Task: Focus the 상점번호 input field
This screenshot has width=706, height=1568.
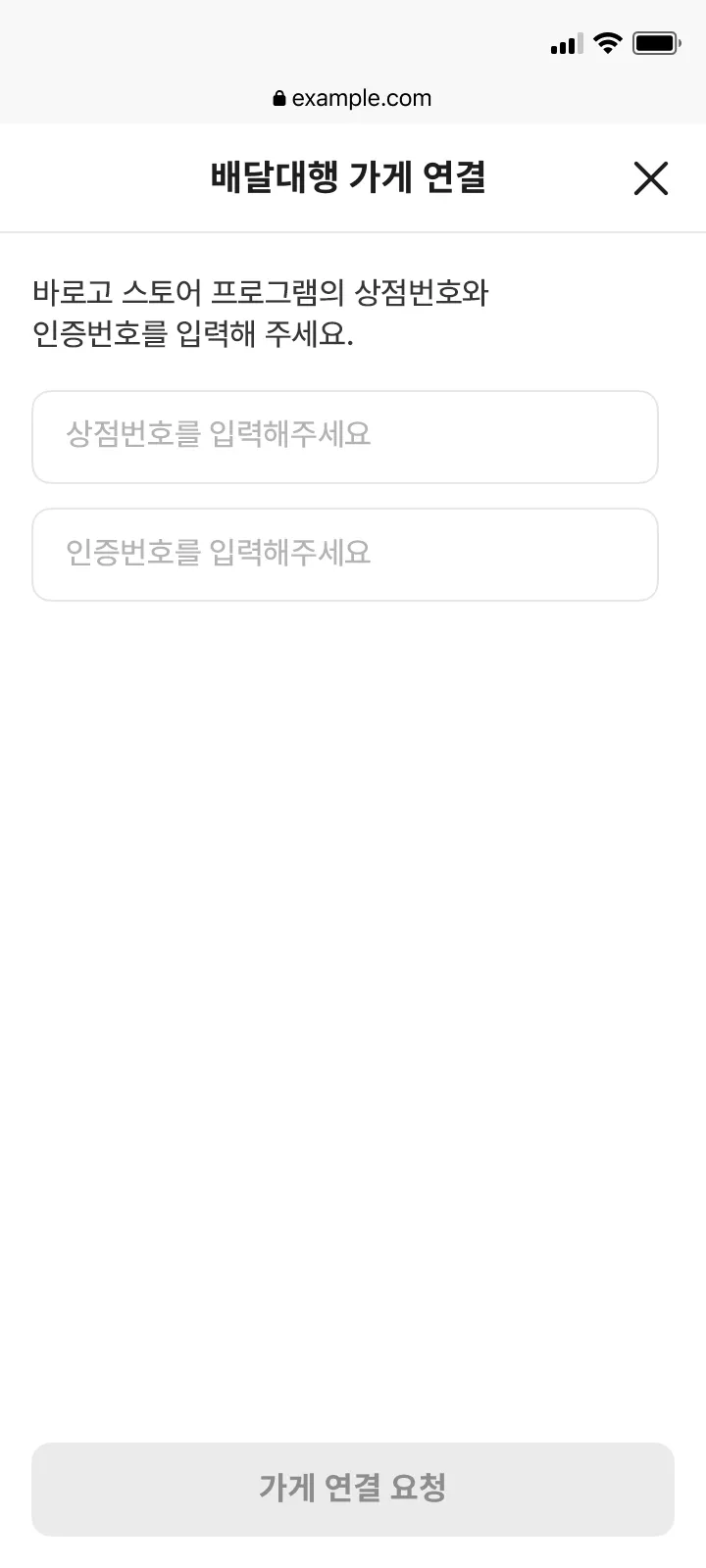Action: [344, 437]
